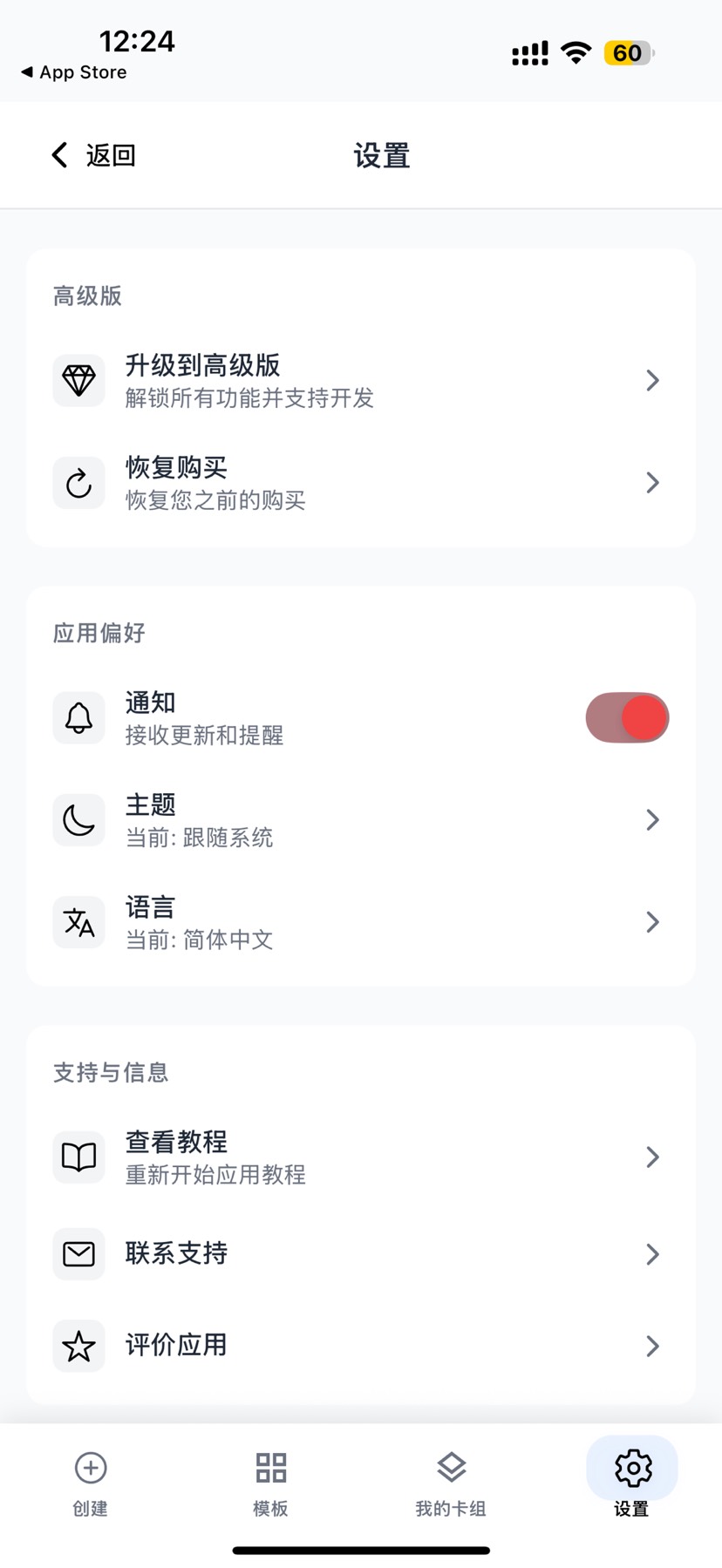
Task: Turn off the 通知 switch
Action: pos(627,718)
